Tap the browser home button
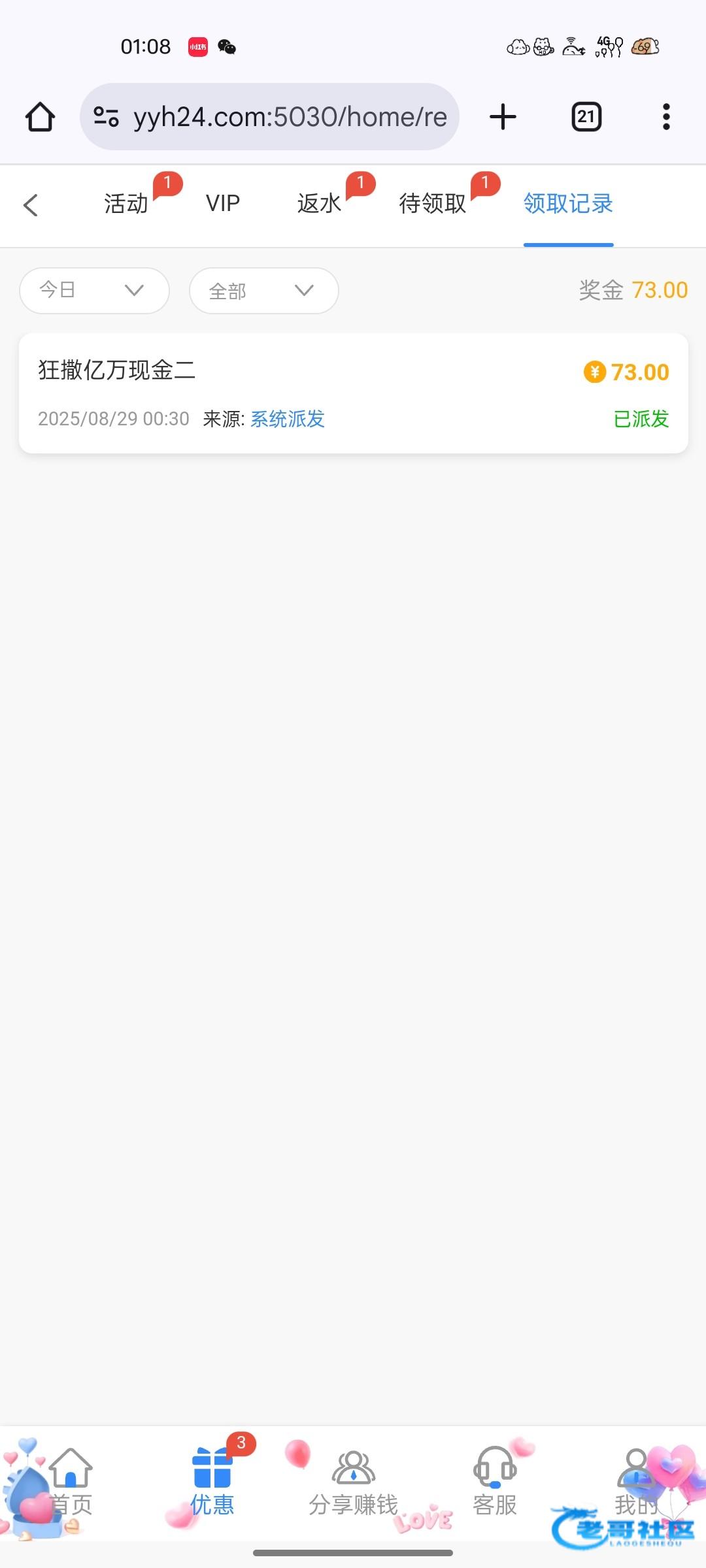706x1568 pixels. [x=40, y=117]
